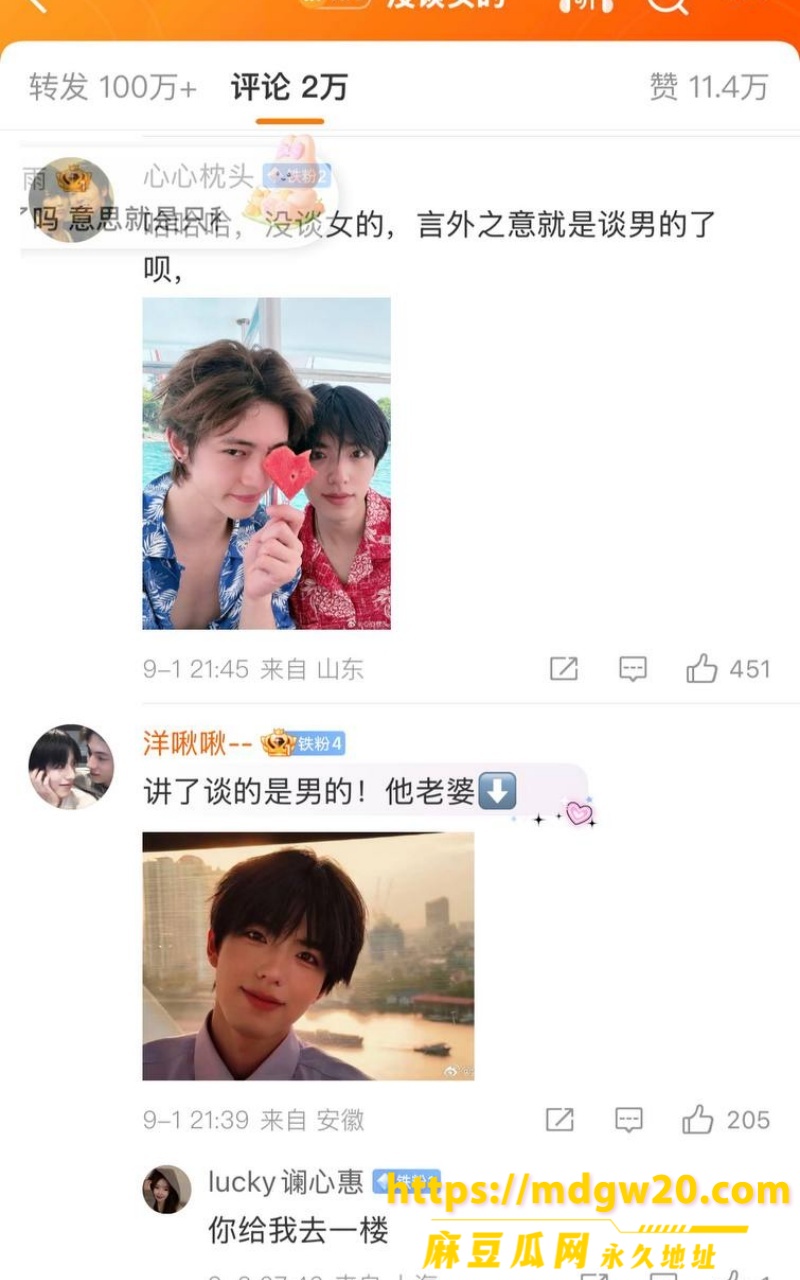Open 洋啾啾--'s profile avatar
800x1280 pixels.
click(71, 766)
